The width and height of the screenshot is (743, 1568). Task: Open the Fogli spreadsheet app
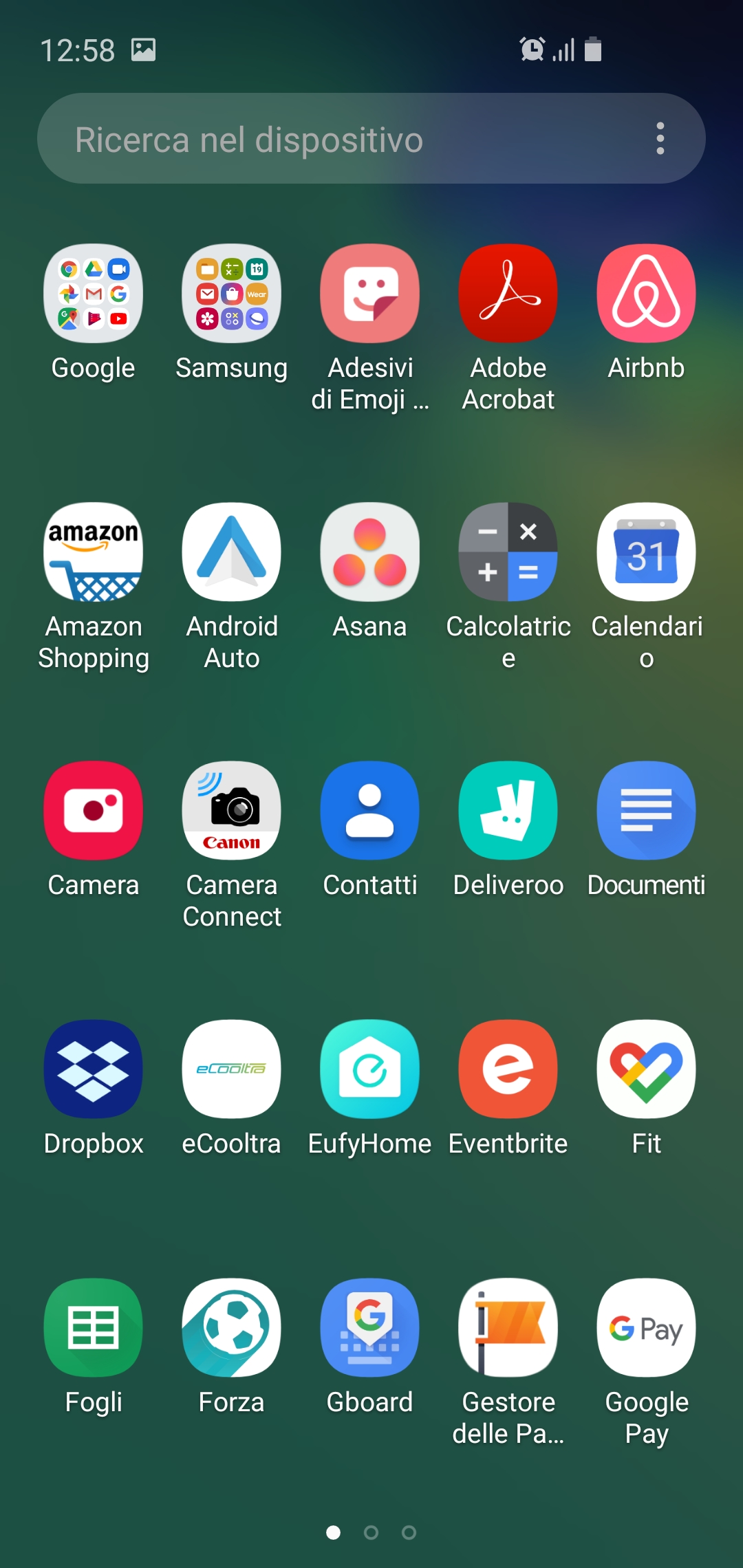[94, 1328]
